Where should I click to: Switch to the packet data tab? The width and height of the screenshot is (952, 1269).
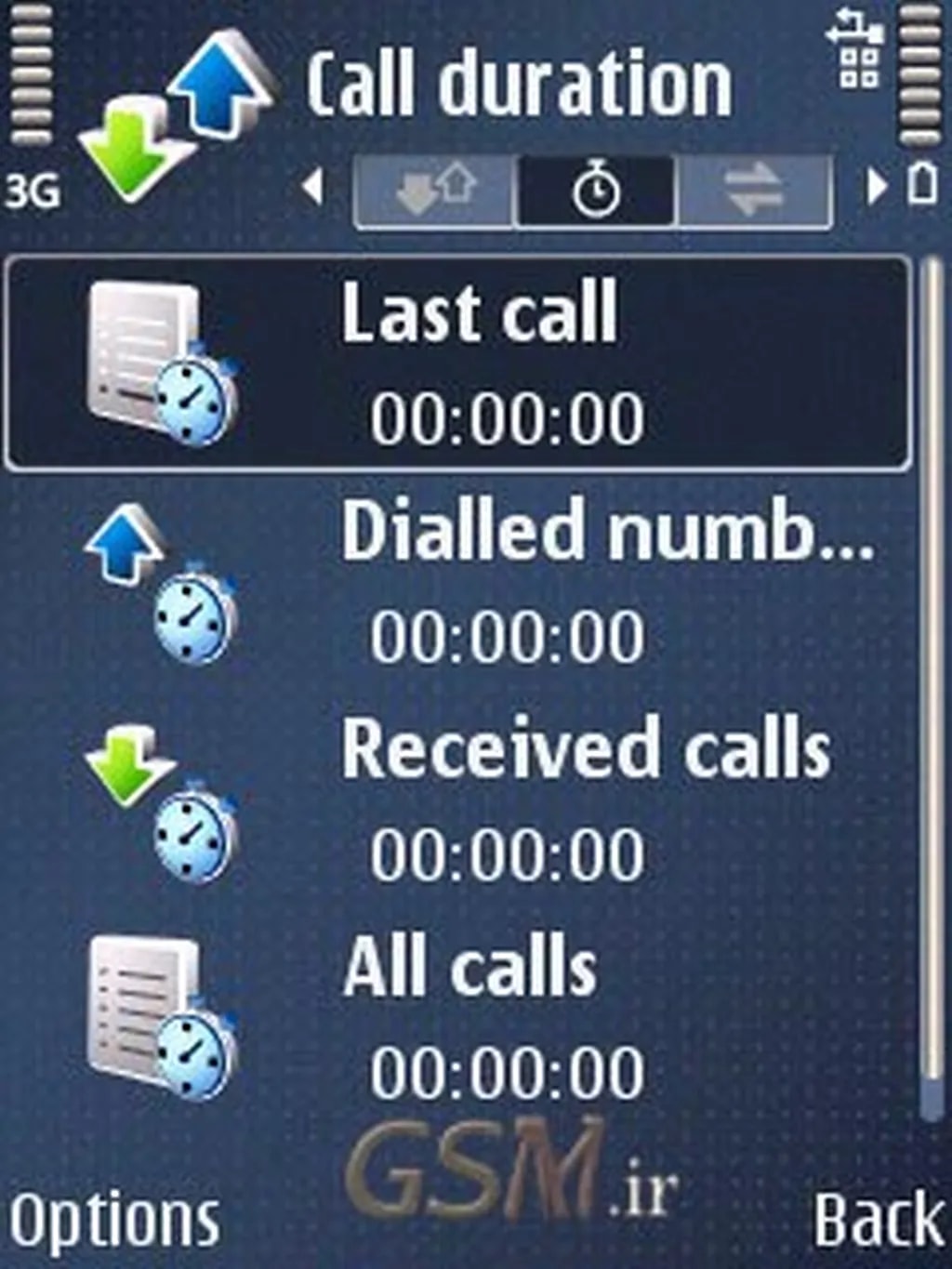754,191
